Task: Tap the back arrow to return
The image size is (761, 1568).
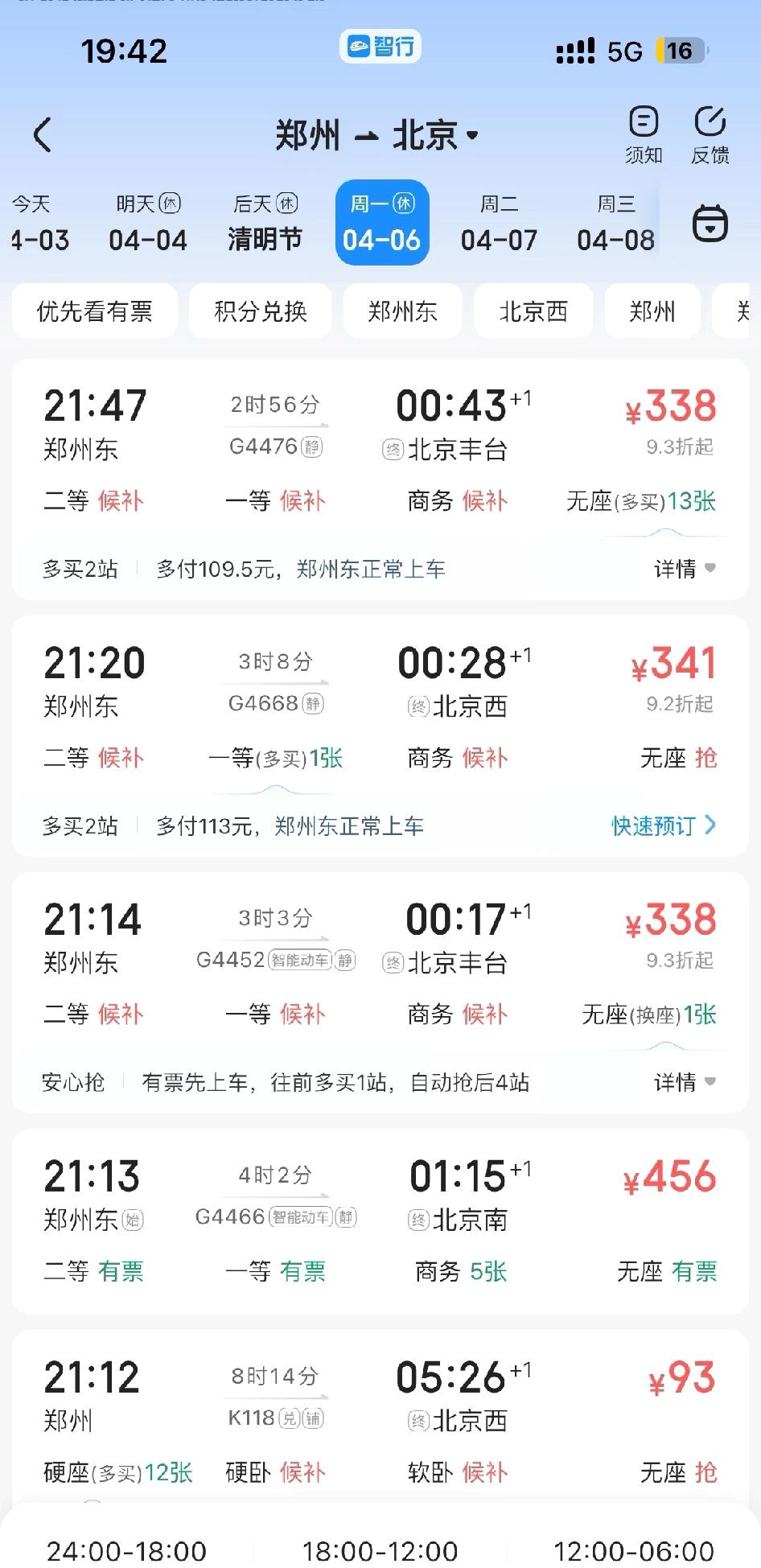Action: pyautogui.click(x=43, y=135)
